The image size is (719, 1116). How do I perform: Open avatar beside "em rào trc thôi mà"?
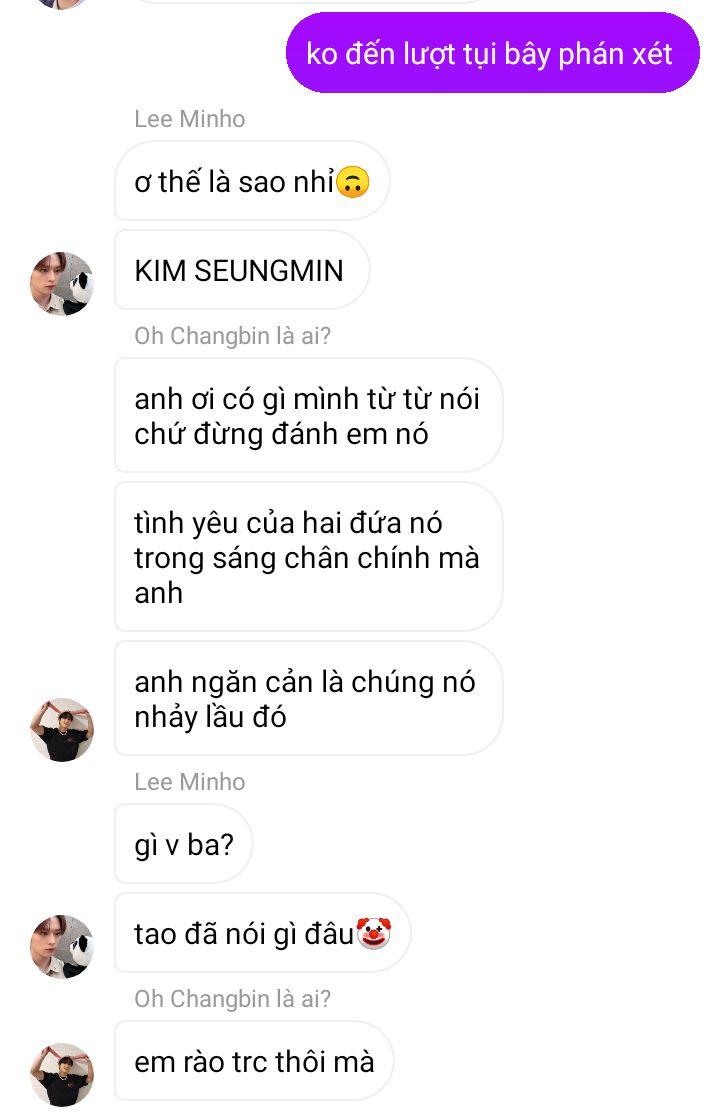[62, 1073]
